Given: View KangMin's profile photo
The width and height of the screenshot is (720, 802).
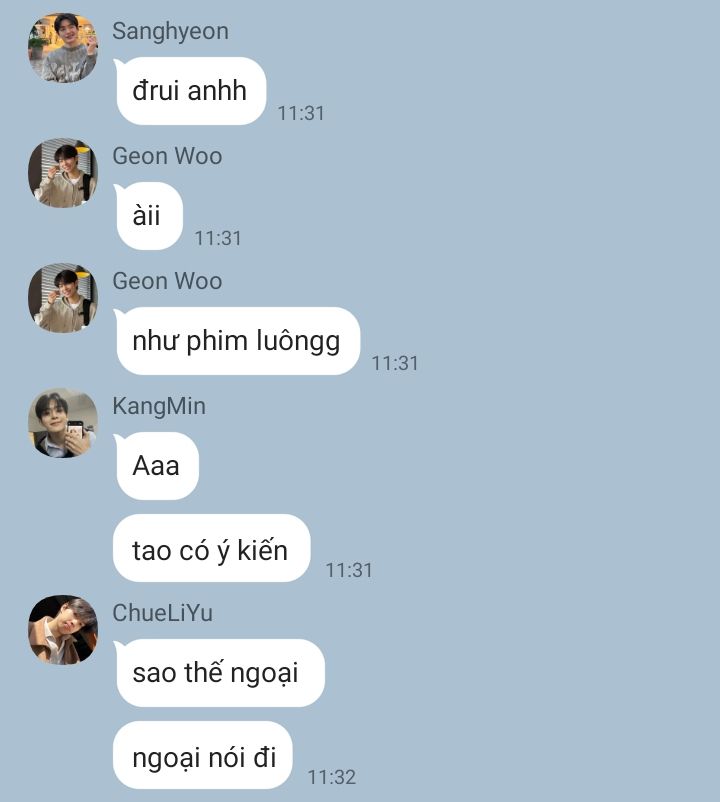Looking at the screenshot, I should pos(63,423).
